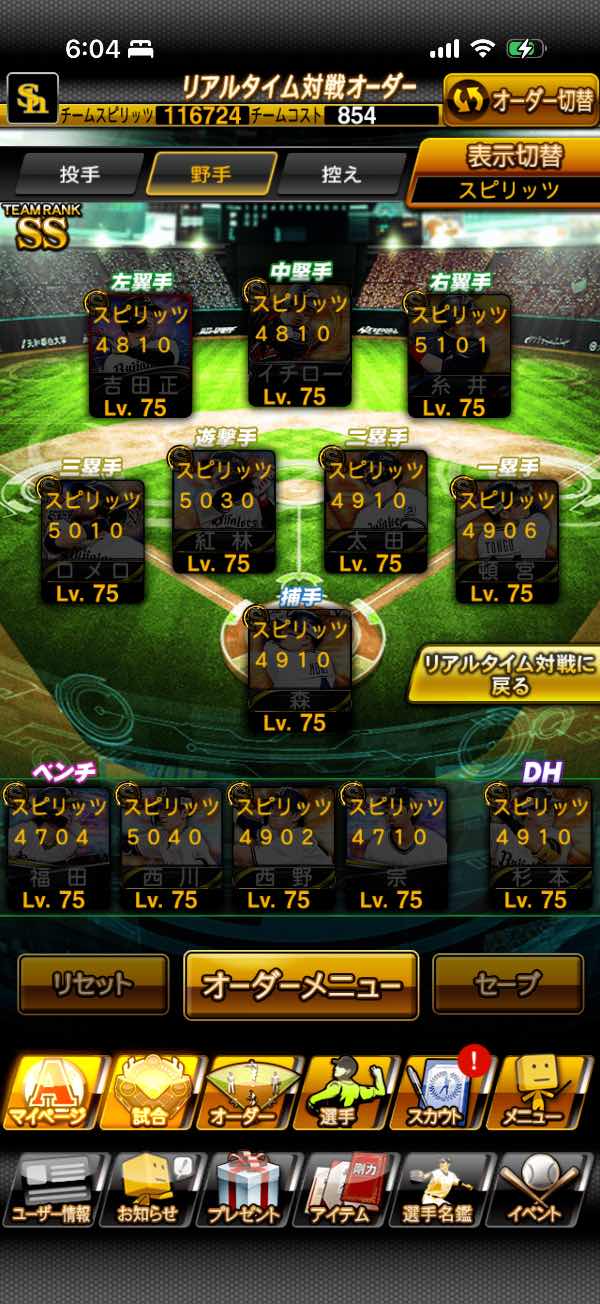The width and height of the screenshot is (600, 1304).
Task: Switch to the 投手 tab
Action: pyautogui.click(x=79, y=174)
